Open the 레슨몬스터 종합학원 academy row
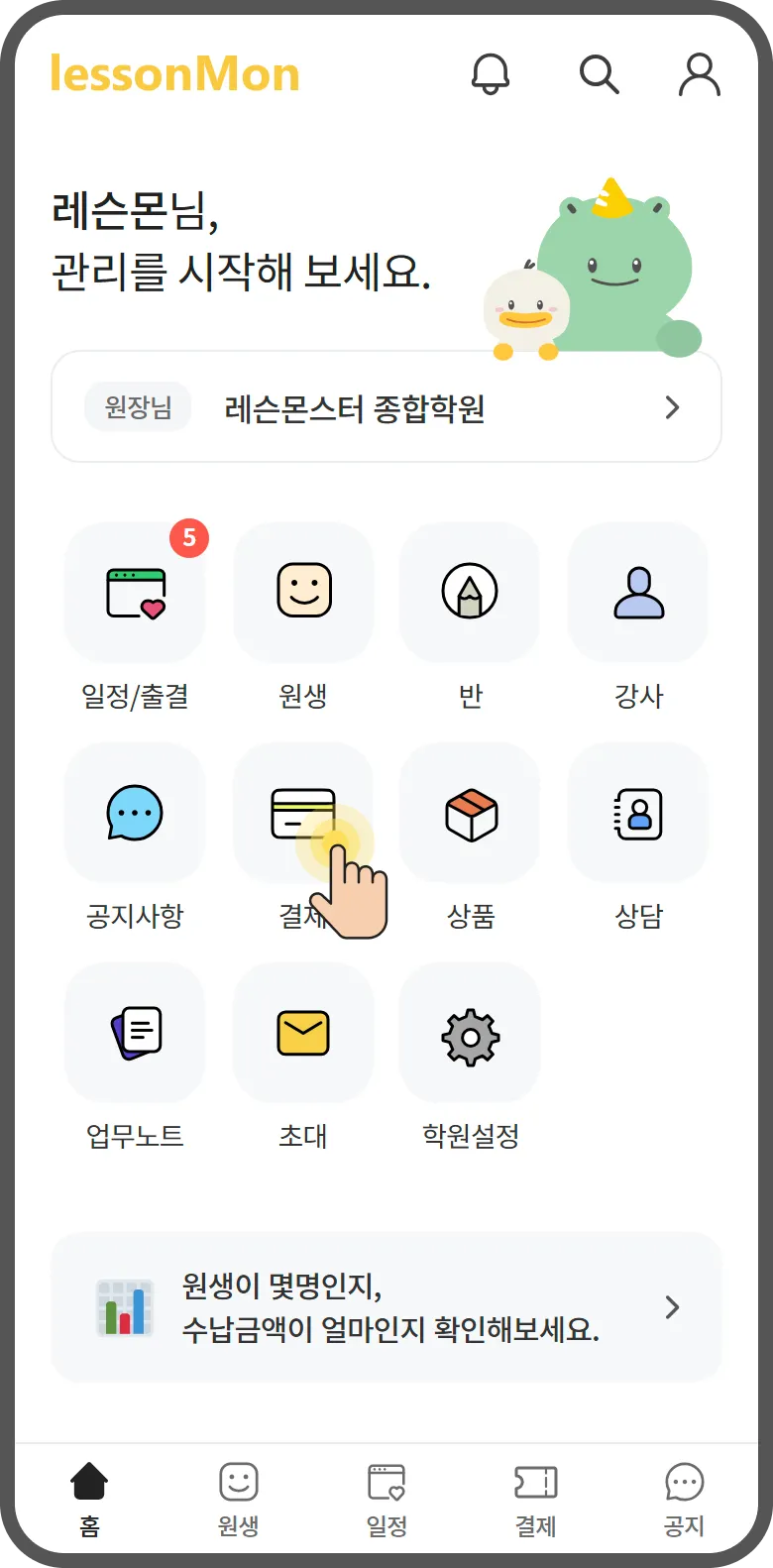Viewport: 773px width, 1568px height. coord(386,407)
